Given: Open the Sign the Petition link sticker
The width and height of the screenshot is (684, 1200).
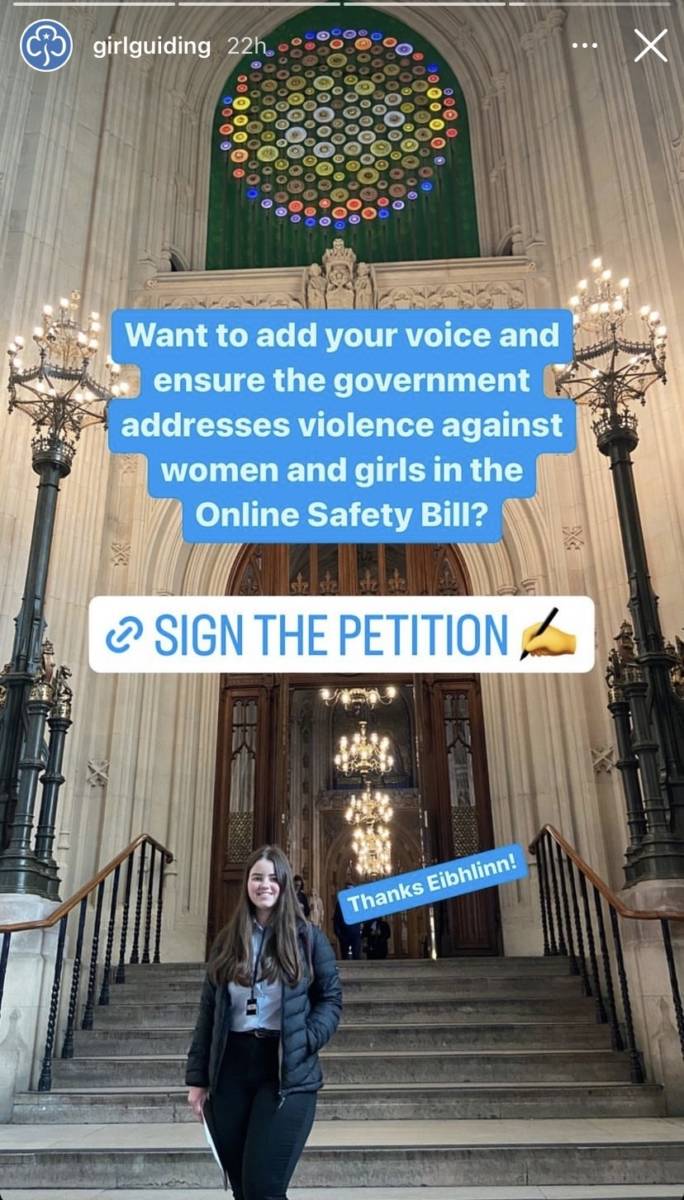Looking at the screenshot, I should tap(341, 634).
